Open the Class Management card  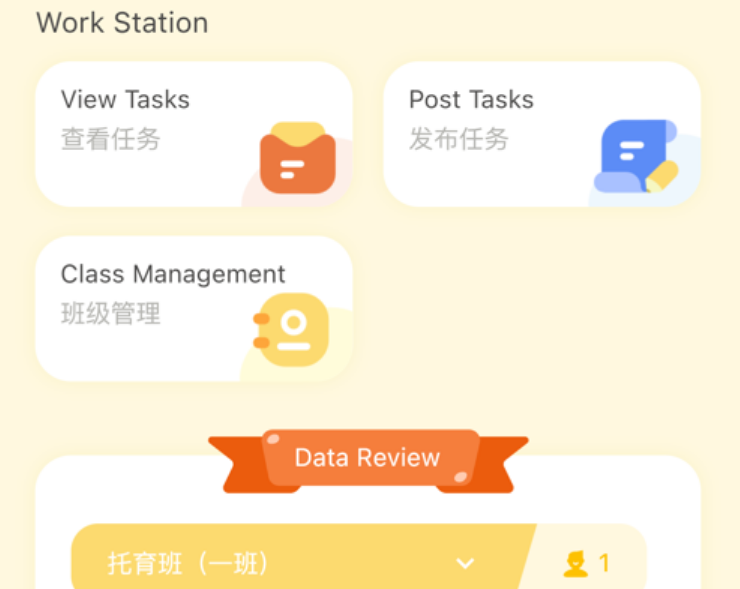point(193,308)
